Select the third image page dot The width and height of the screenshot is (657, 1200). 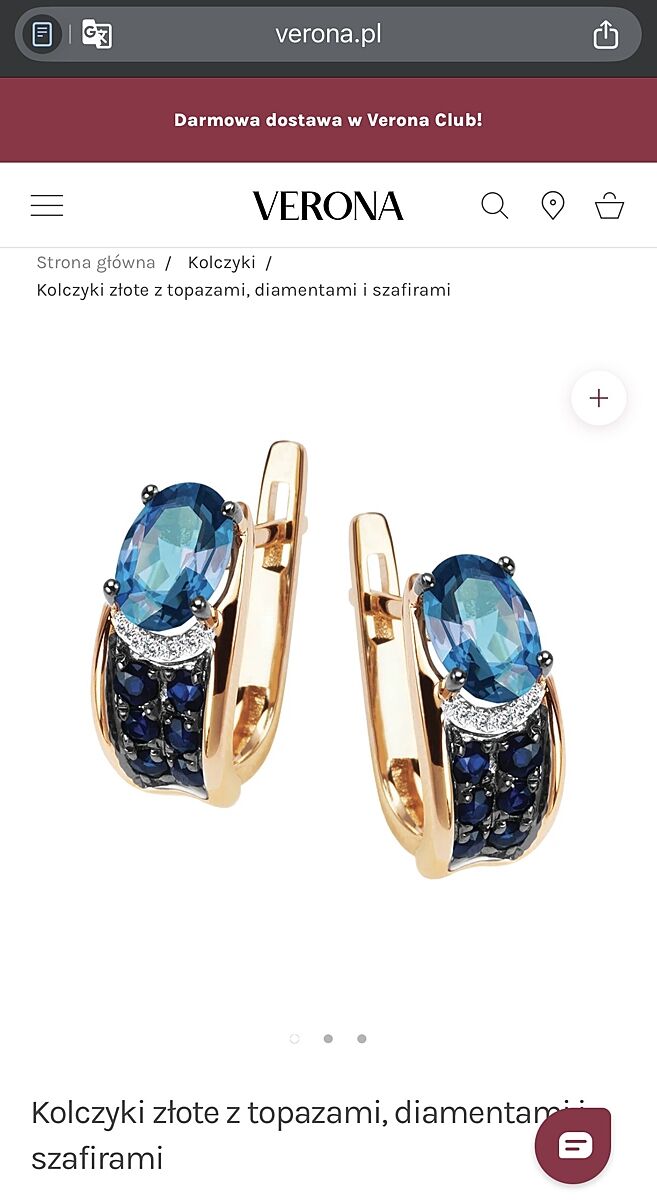click(x=362, y=1039)
